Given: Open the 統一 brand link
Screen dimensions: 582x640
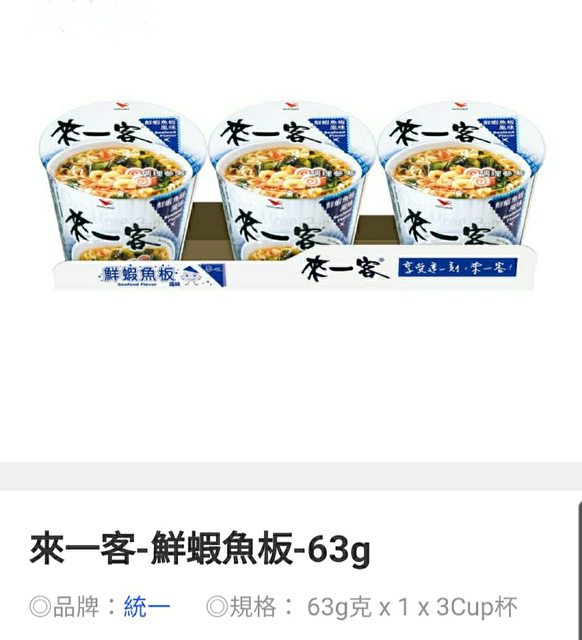Looking at the screenshot, I should tap(147, 607).
